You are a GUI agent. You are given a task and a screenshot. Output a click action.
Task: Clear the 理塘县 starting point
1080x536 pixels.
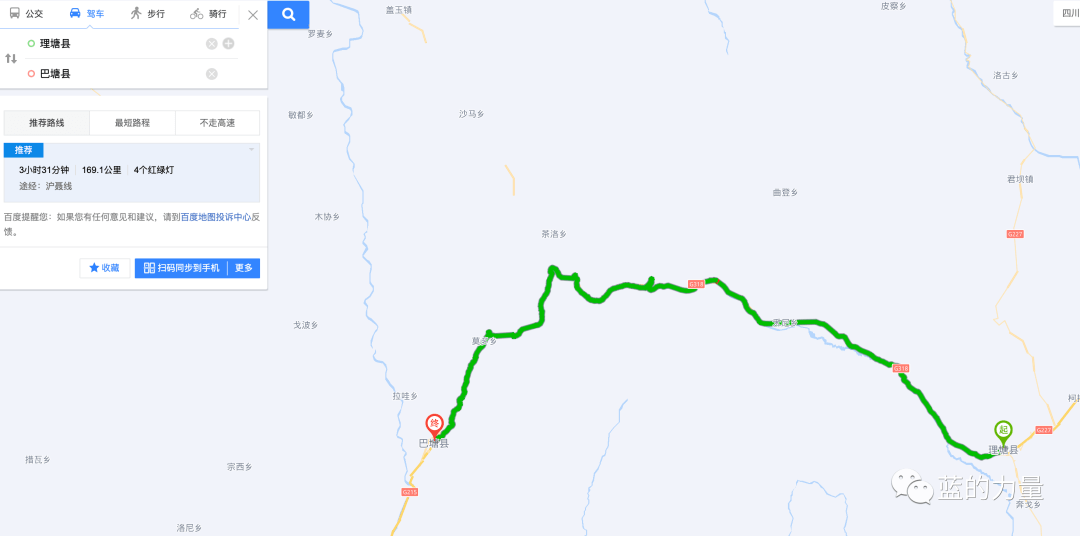coord(211,44)
